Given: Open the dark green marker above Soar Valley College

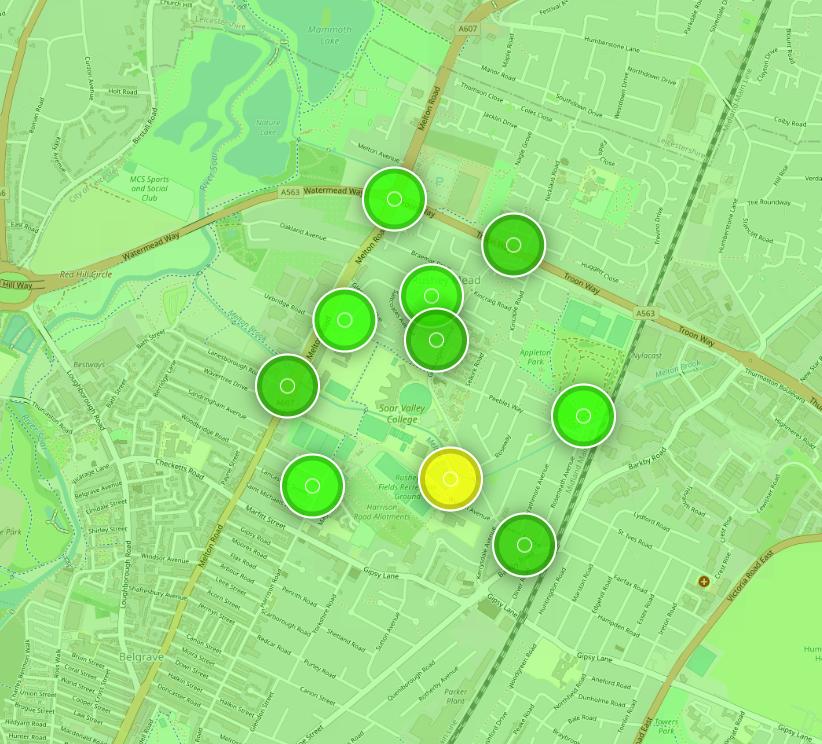Looking at the screenshot, I should pos(436,339).
